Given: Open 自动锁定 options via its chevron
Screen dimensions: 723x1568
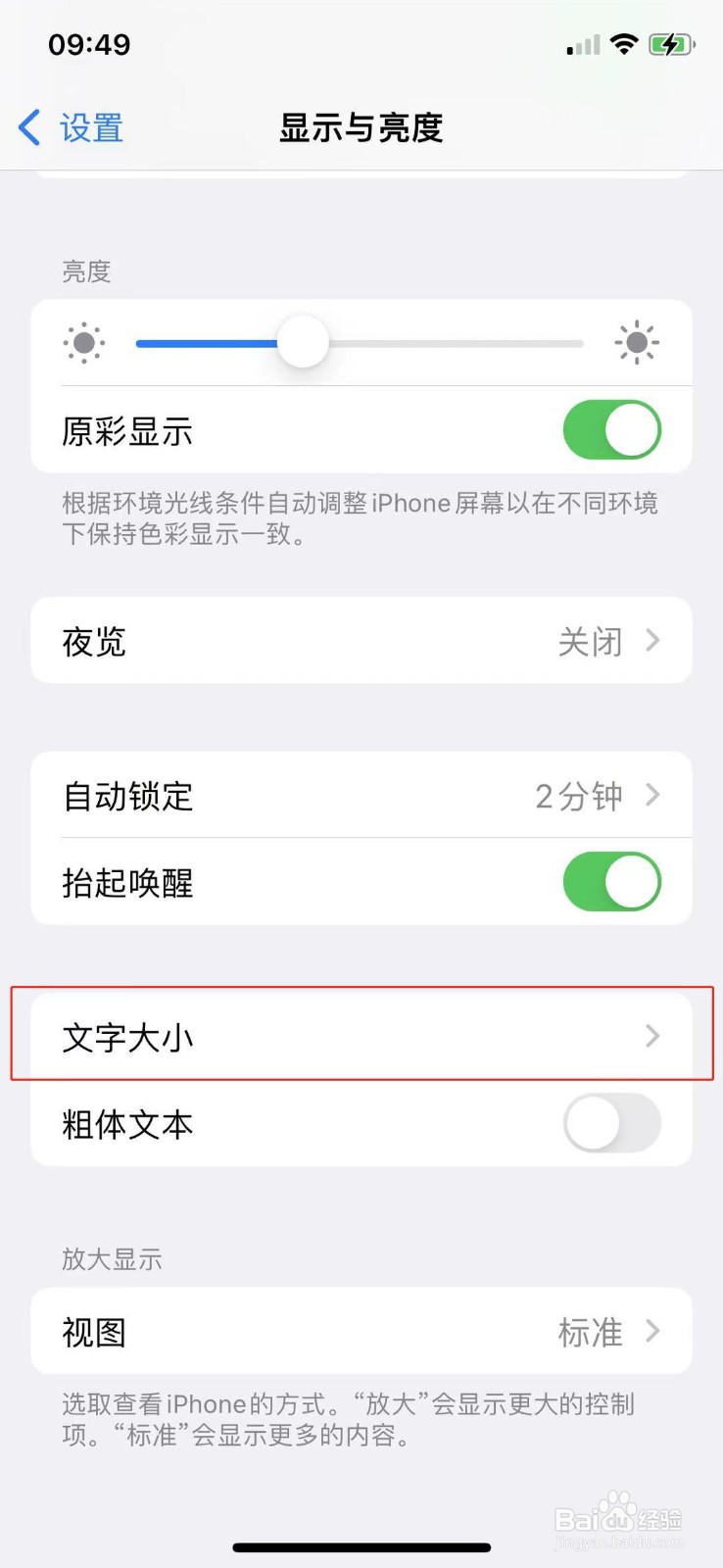Looking at the screenshot, I should [652, 796].
